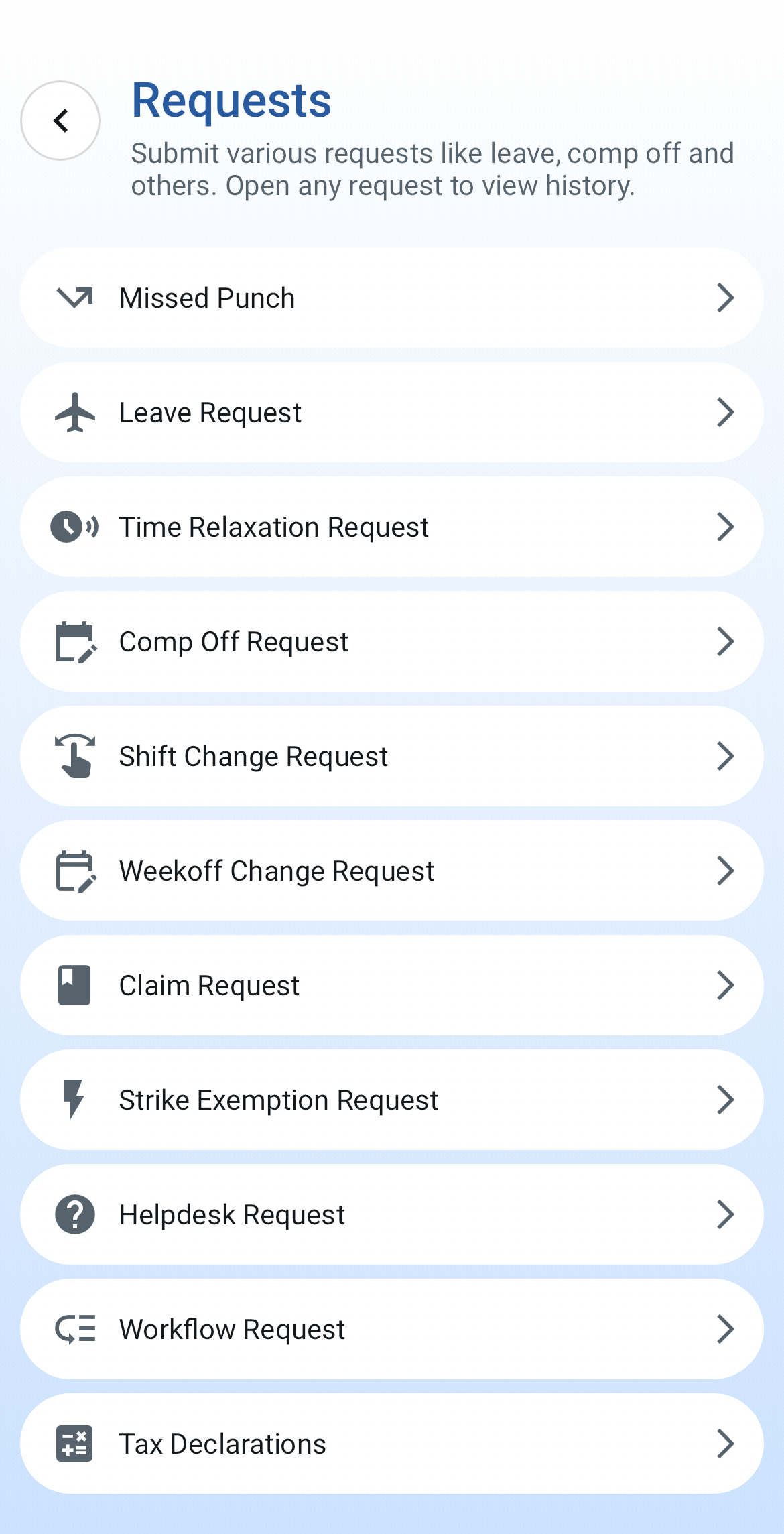Open Helpdesk Request

pos(391,1214)
